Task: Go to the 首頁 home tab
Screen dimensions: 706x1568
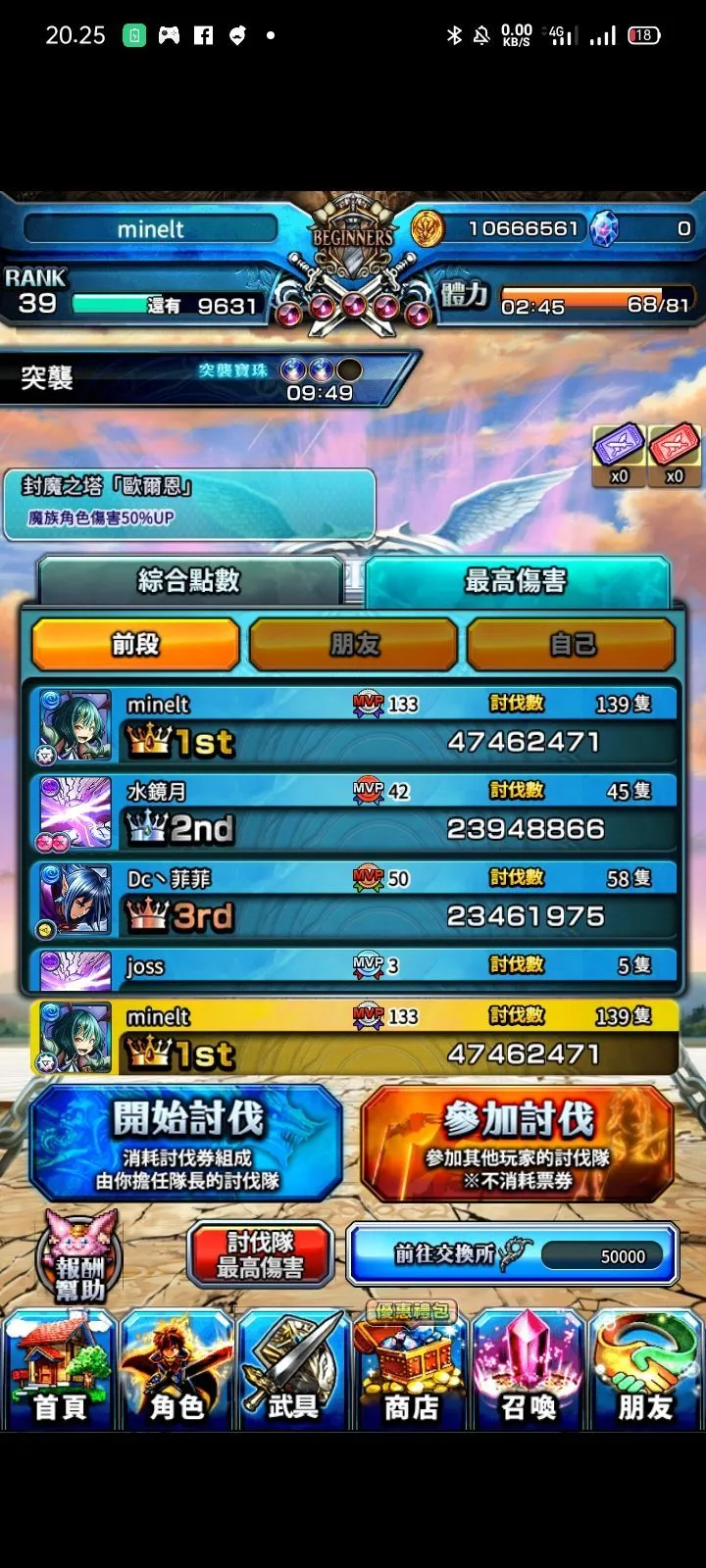Action: (60, 1372)
